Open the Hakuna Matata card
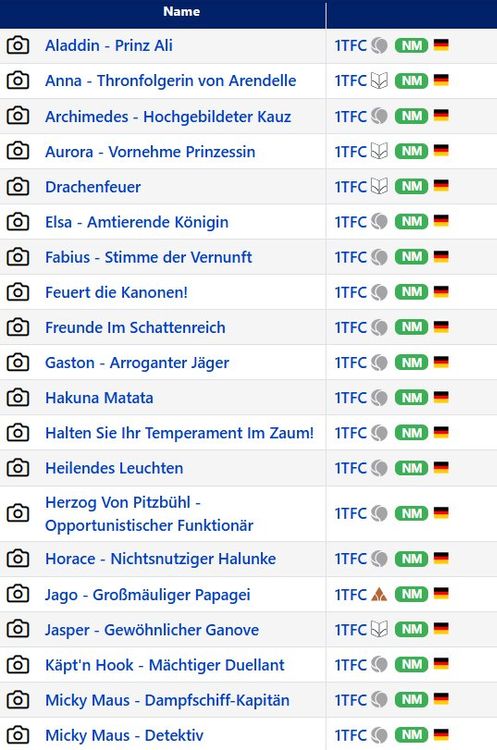Image resolution: width=497 pixels, height=750 pixels. [99, 398]
